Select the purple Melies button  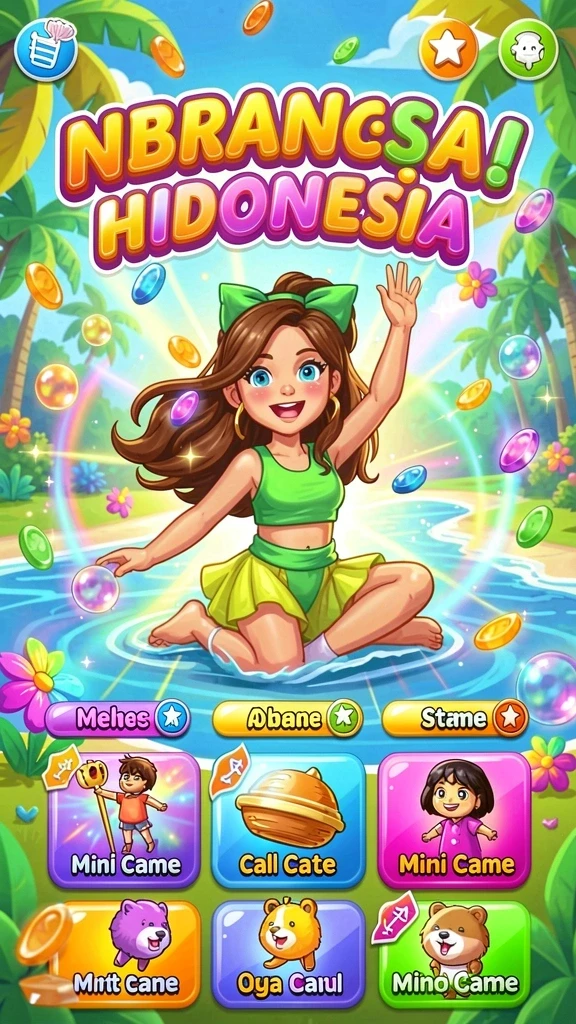(118, 718)
